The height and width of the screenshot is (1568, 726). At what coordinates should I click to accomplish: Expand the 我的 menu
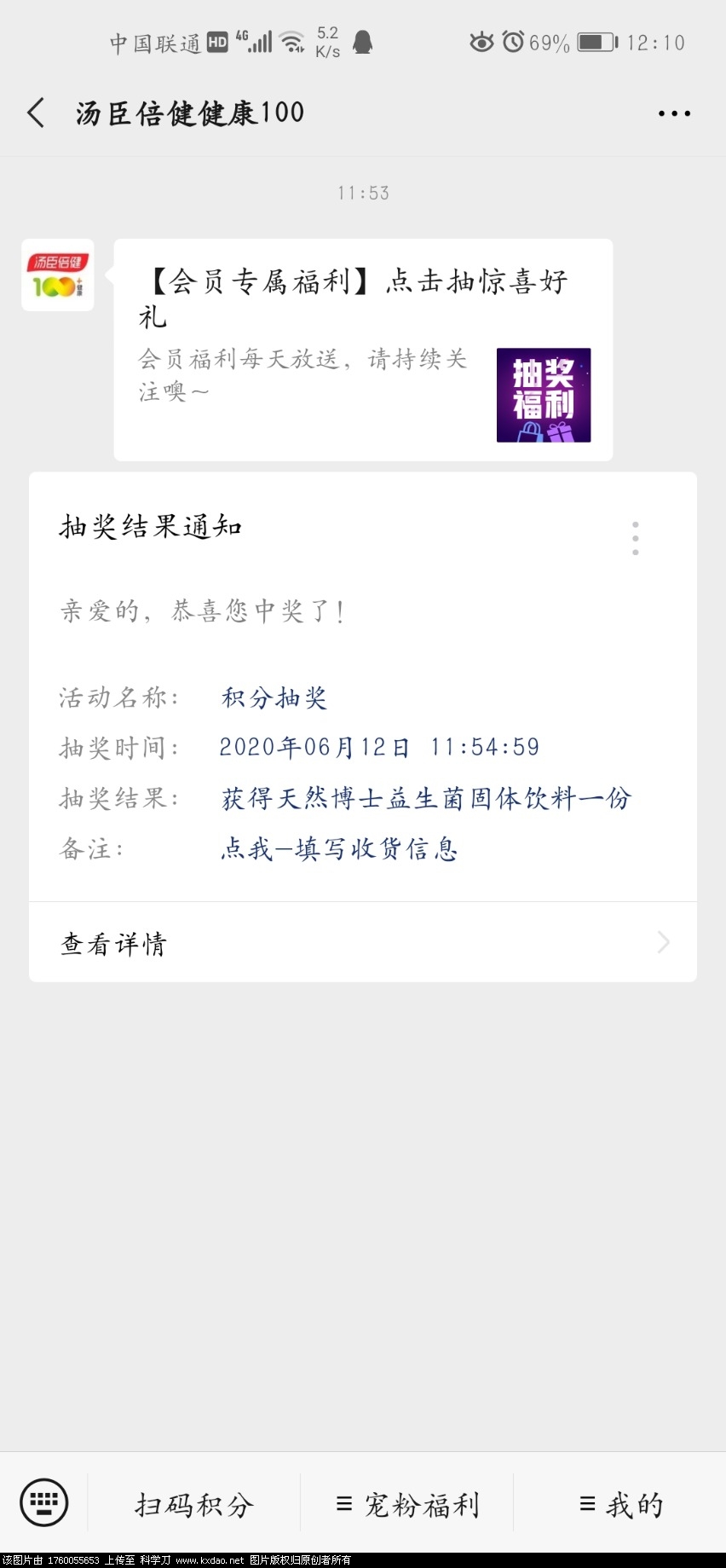tap(620, 1505)
